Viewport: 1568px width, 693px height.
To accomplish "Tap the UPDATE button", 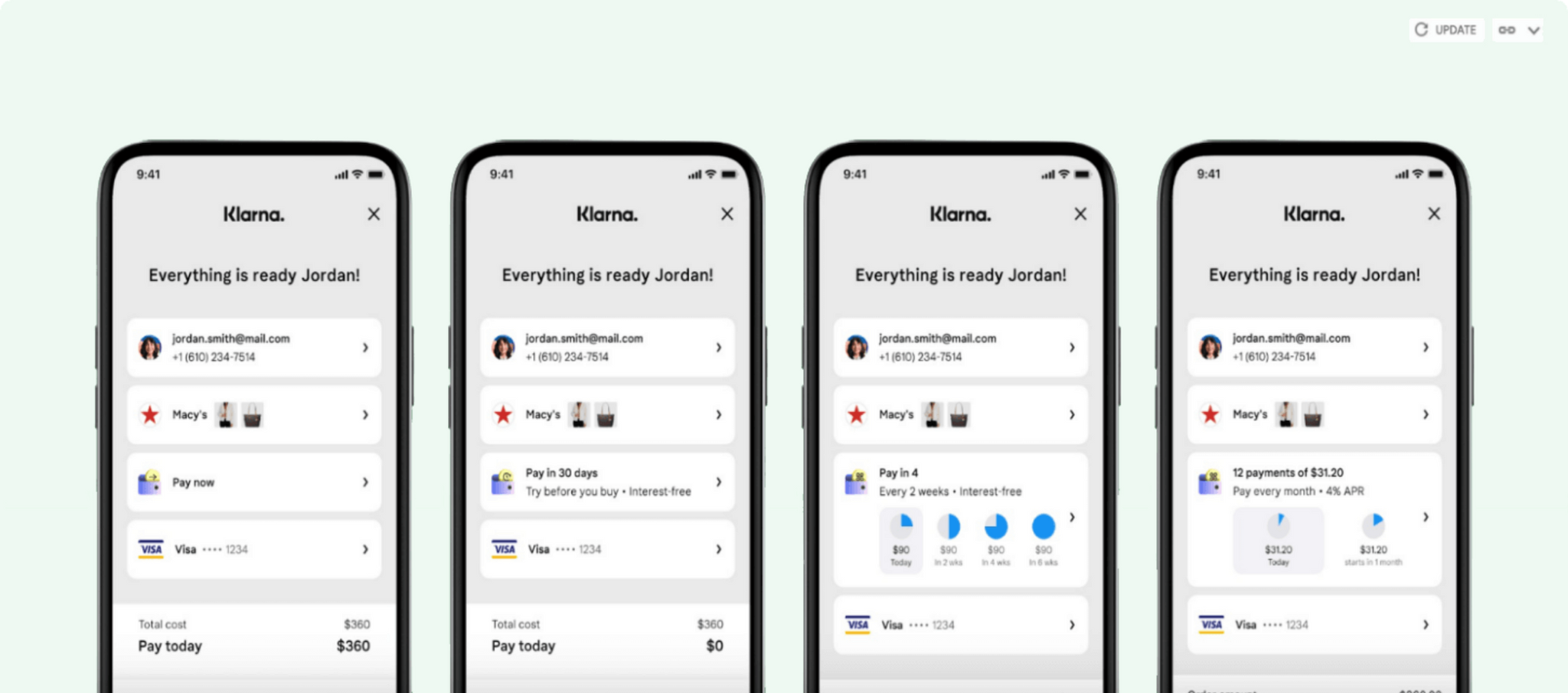I will [x=1445, y=30].
